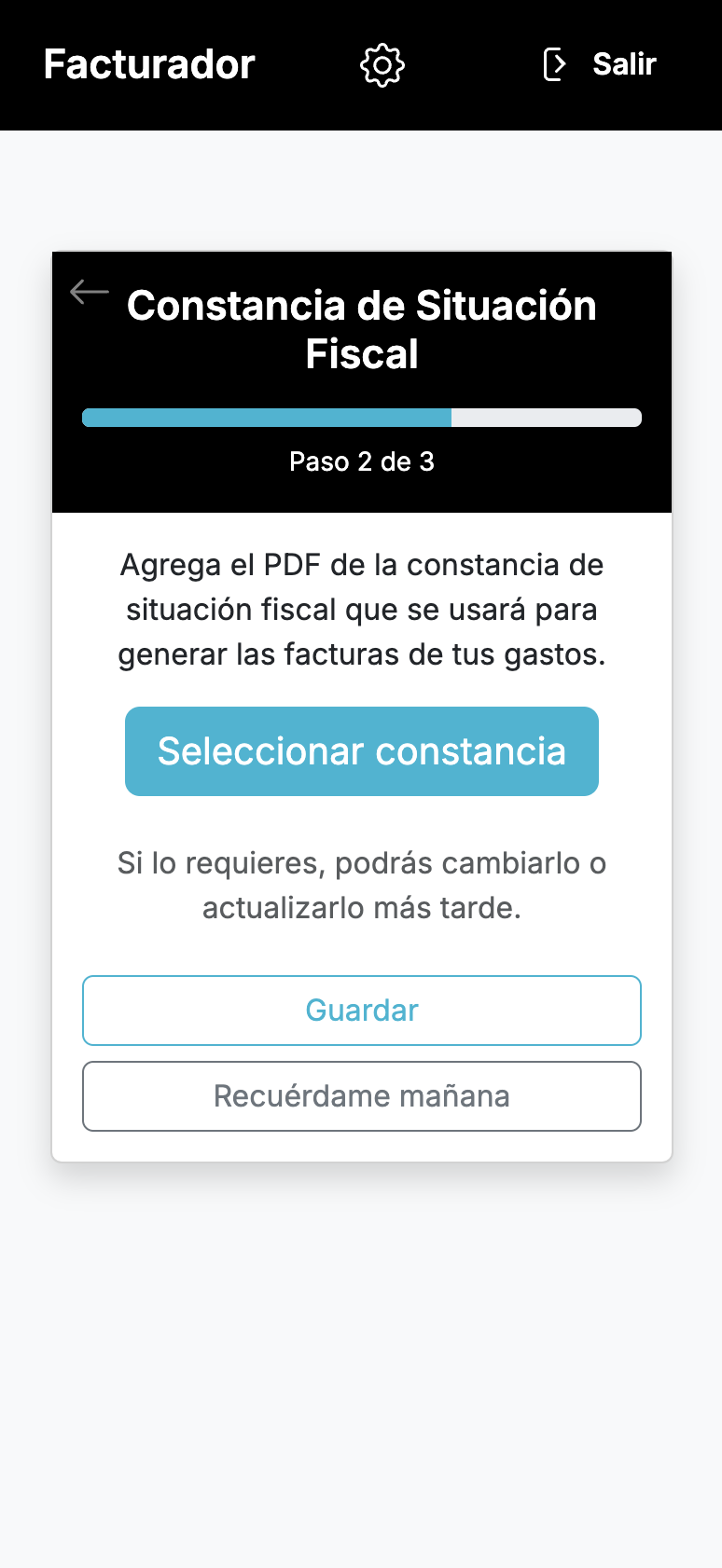Click the exit door icon beside Salir
This screenshot has width=722, height=1568.
[x=556, y=64]
